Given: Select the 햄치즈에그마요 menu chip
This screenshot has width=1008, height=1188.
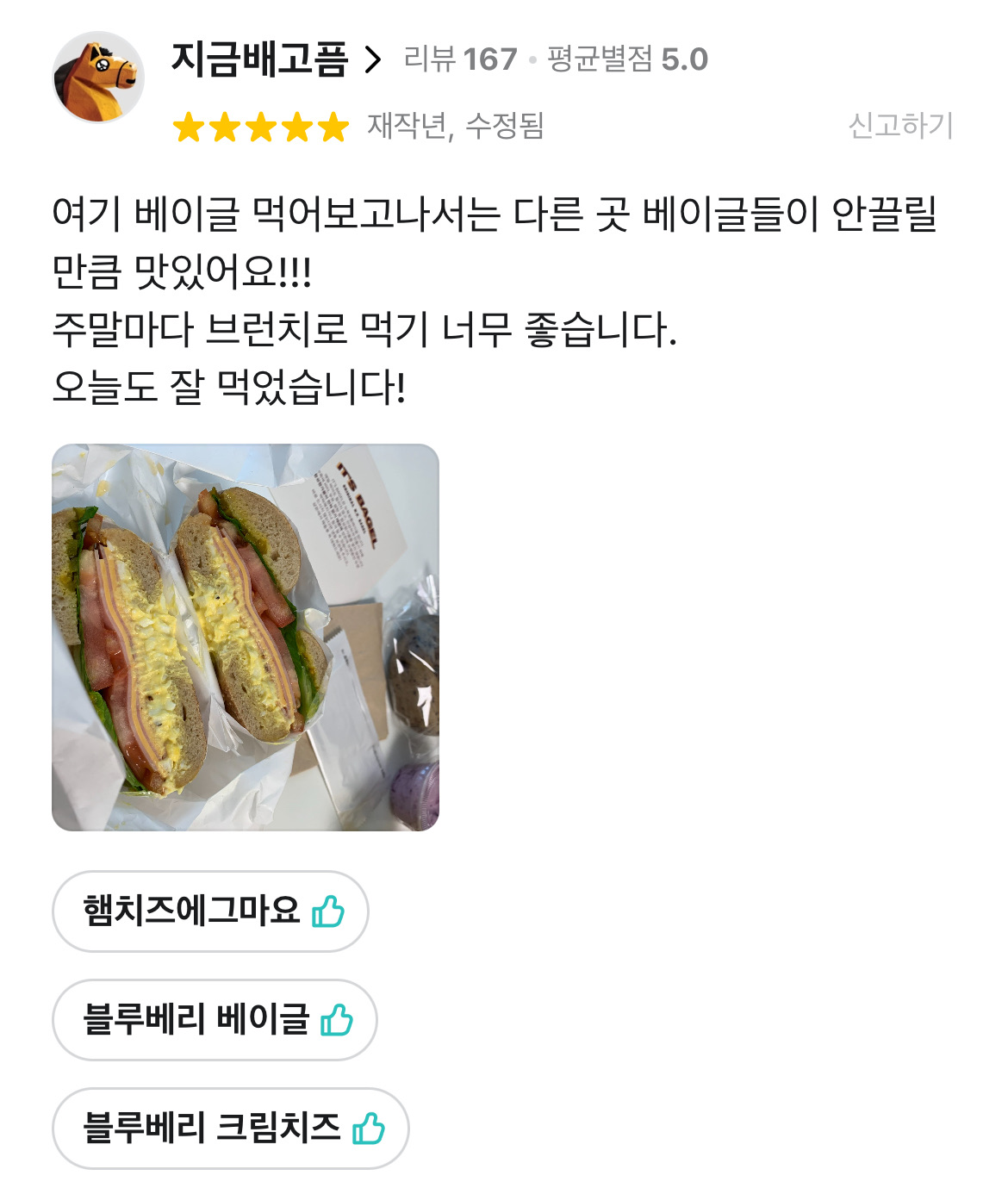Looking at the screenshot, I should [210, 911].
